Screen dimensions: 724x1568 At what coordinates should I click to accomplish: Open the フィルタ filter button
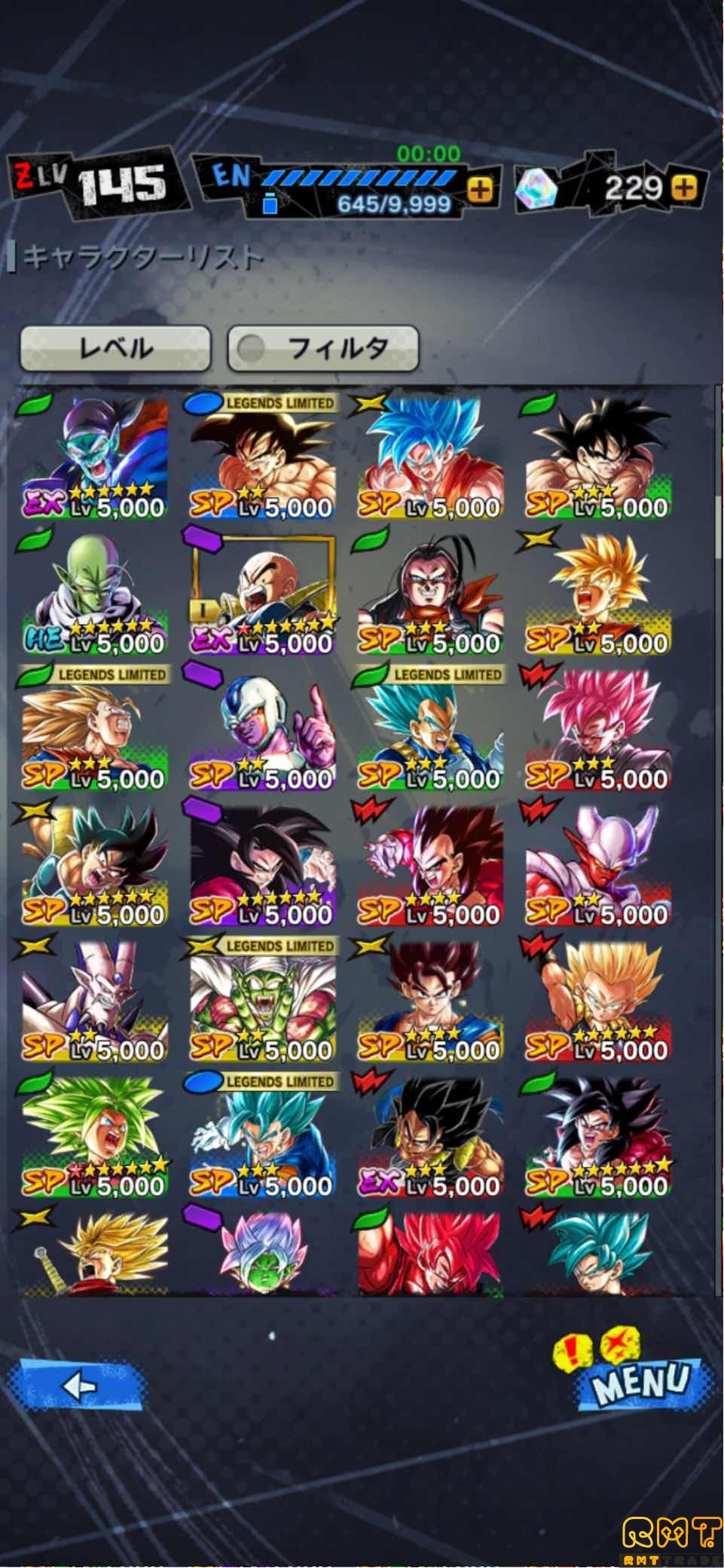point(323,348)
